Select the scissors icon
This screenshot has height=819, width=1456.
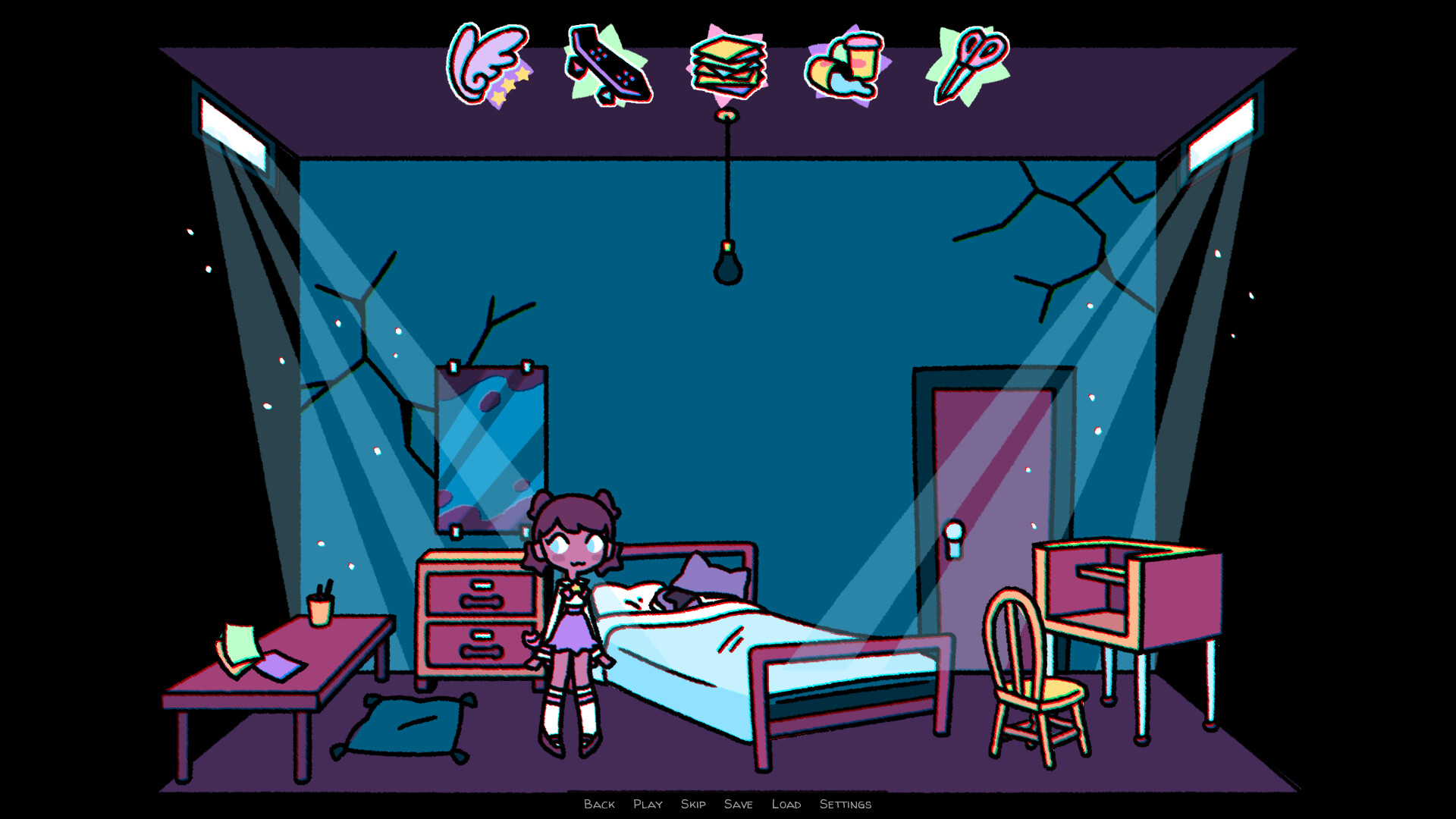(968, 65)
